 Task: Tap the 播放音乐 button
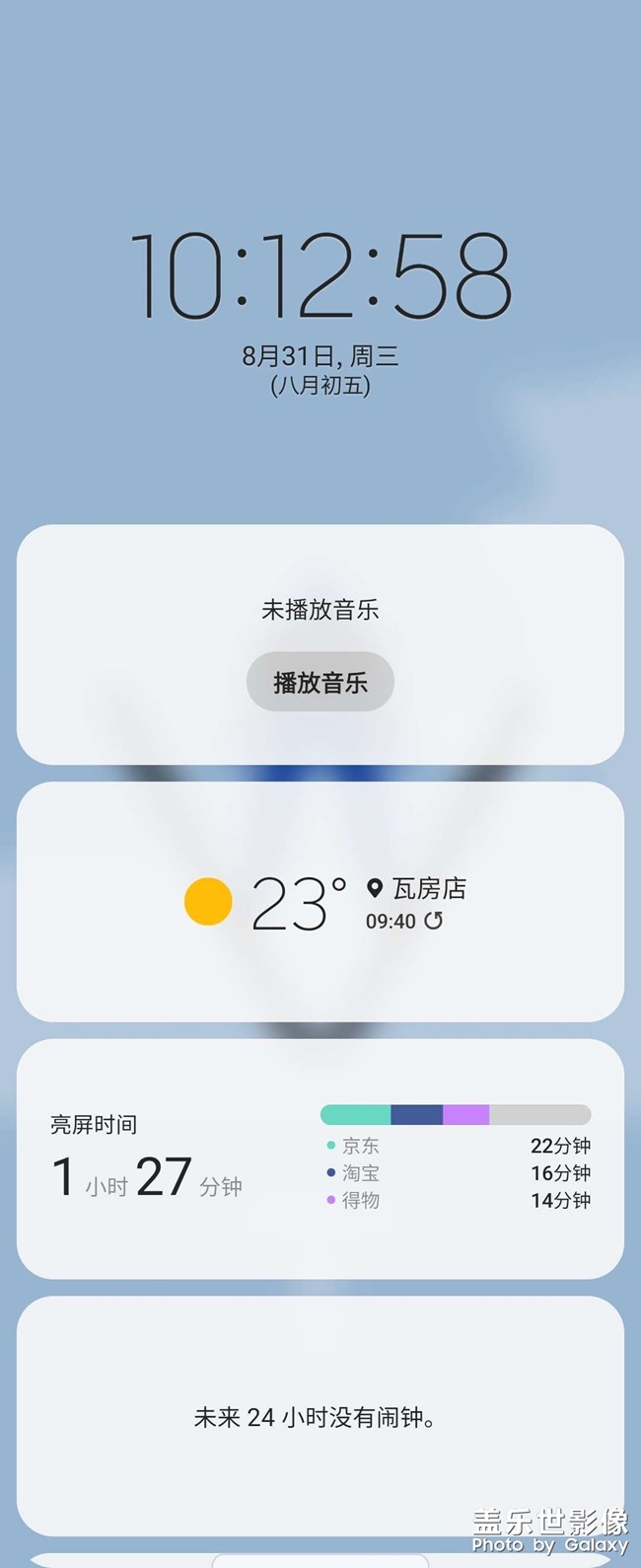[x=320, y=682]
